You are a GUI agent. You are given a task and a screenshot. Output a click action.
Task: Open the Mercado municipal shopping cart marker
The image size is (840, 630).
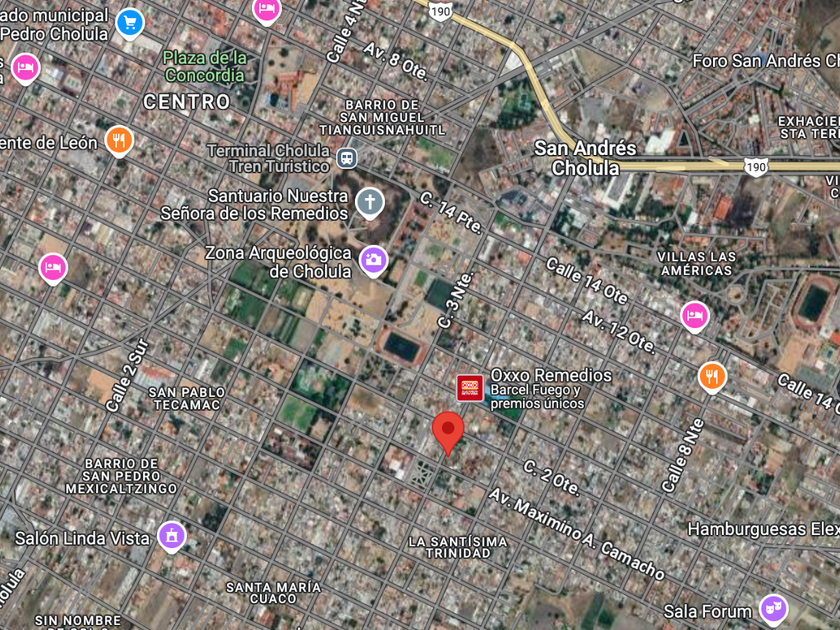[130, 22]
